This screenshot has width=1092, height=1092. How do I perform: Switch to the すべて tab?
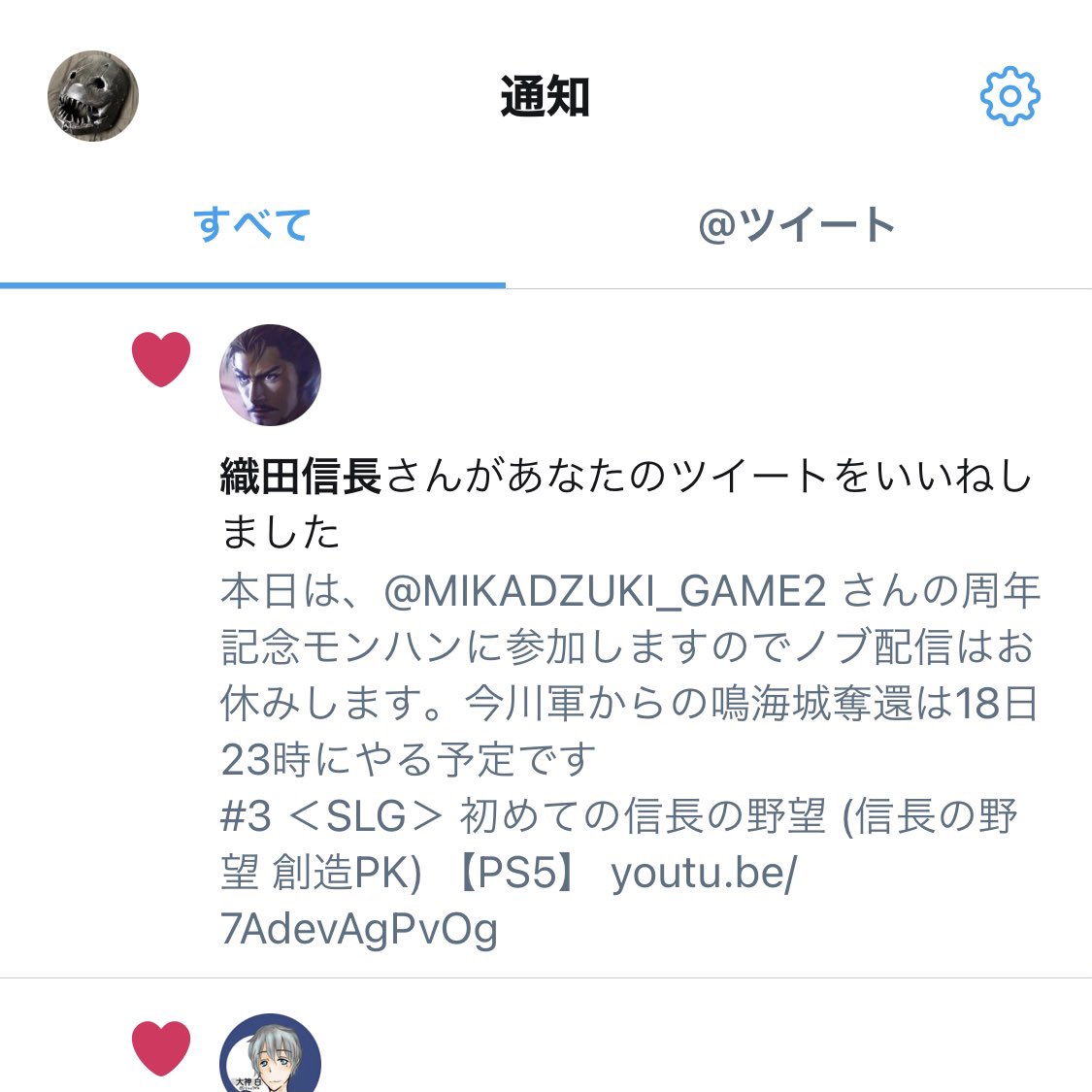[252, 225]
